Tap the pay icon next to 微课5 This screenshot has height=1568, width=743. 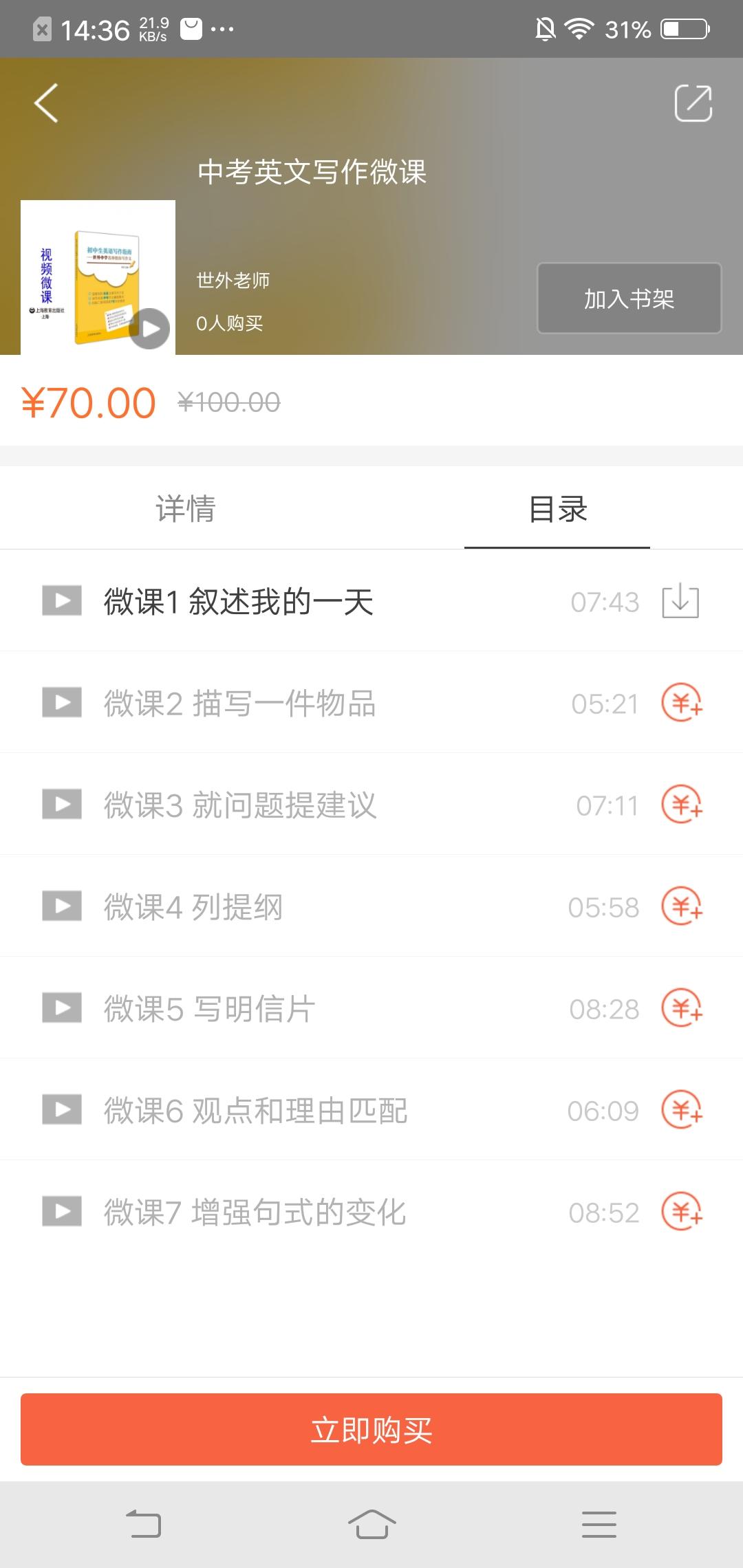[x=680, y=1008]
